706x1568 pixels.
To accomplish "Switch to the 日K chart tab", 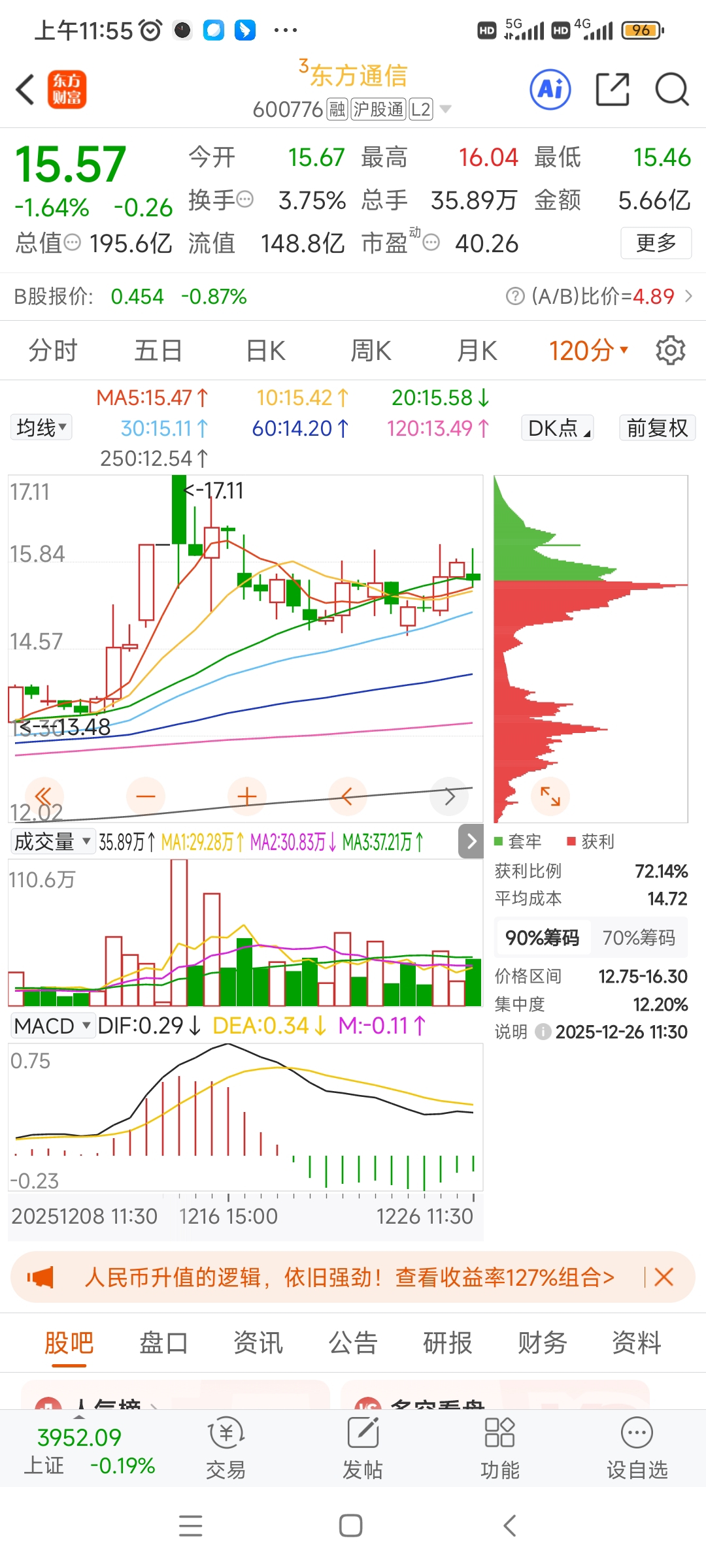I will pyautogui.click(x=266, y=351).
